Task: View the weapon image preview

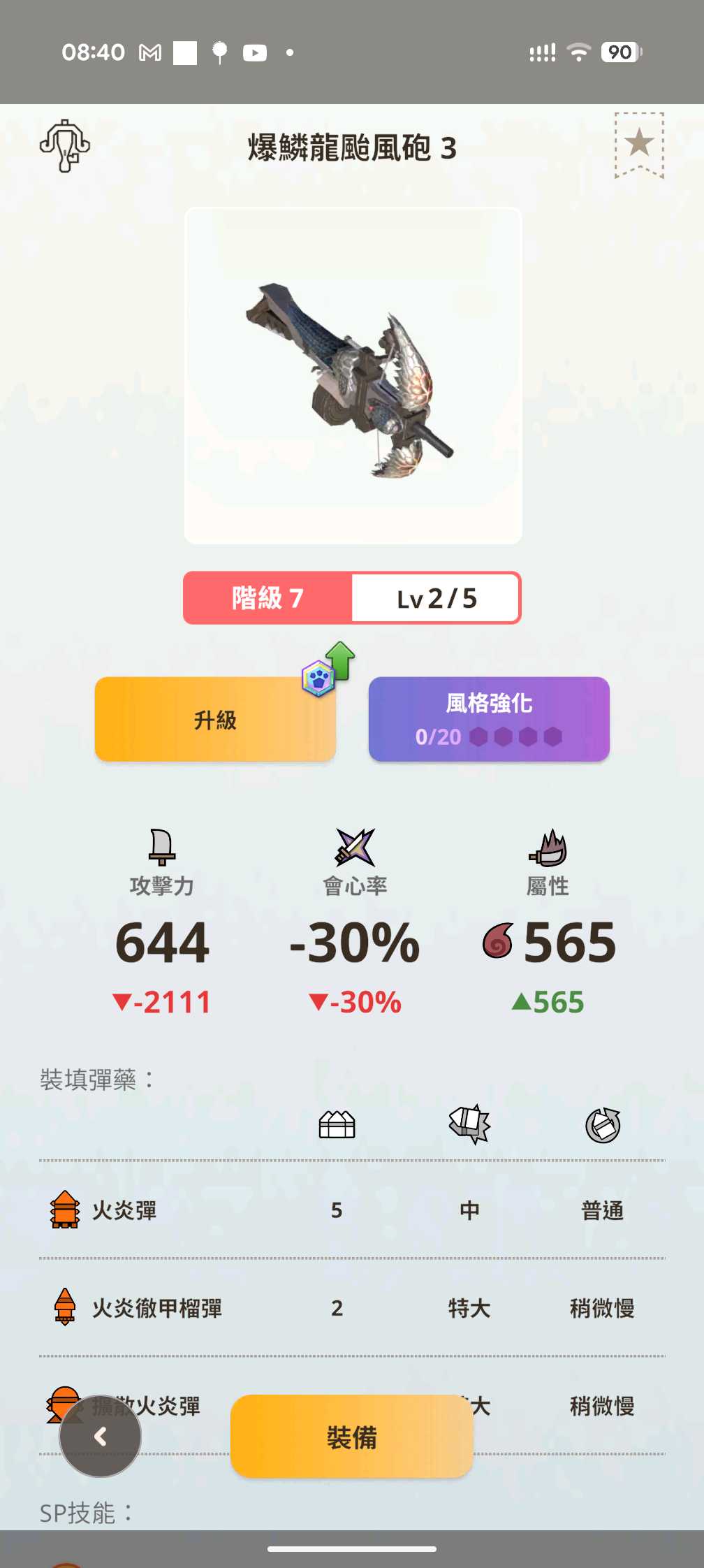Action: click(353, 375)
